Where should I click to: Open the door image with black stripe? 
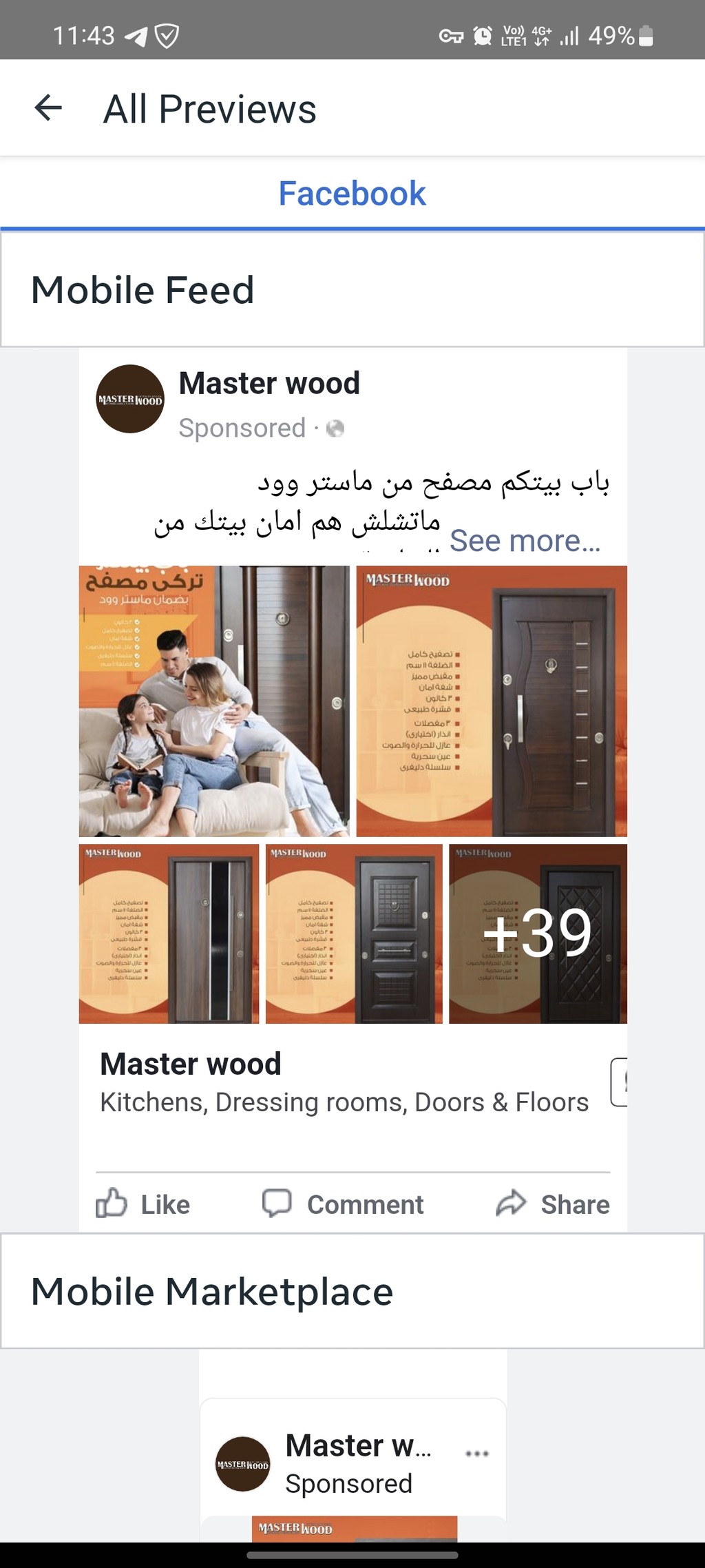[169, 933]
